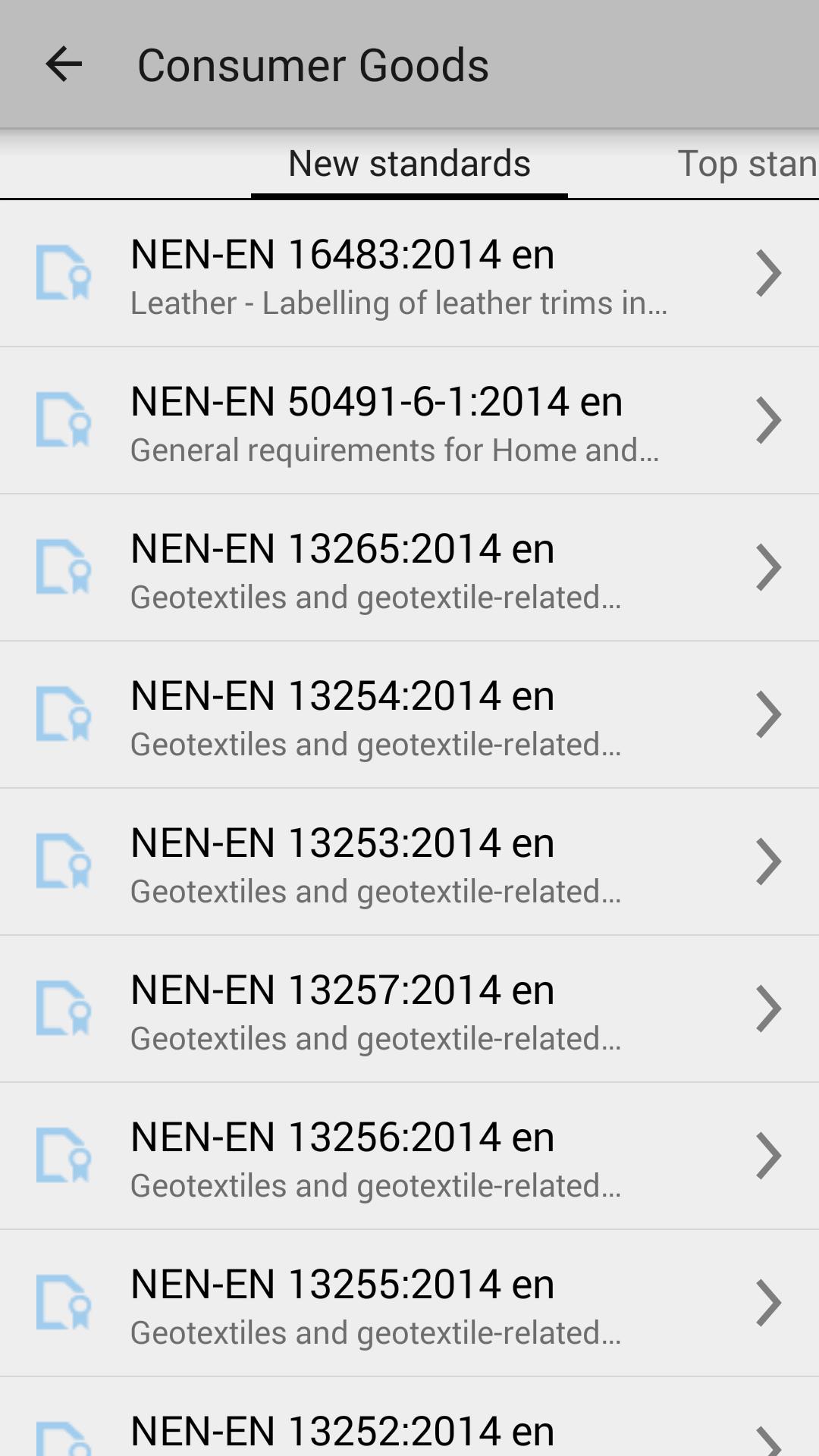Select the New standards tab

click(x=409, y=164)
